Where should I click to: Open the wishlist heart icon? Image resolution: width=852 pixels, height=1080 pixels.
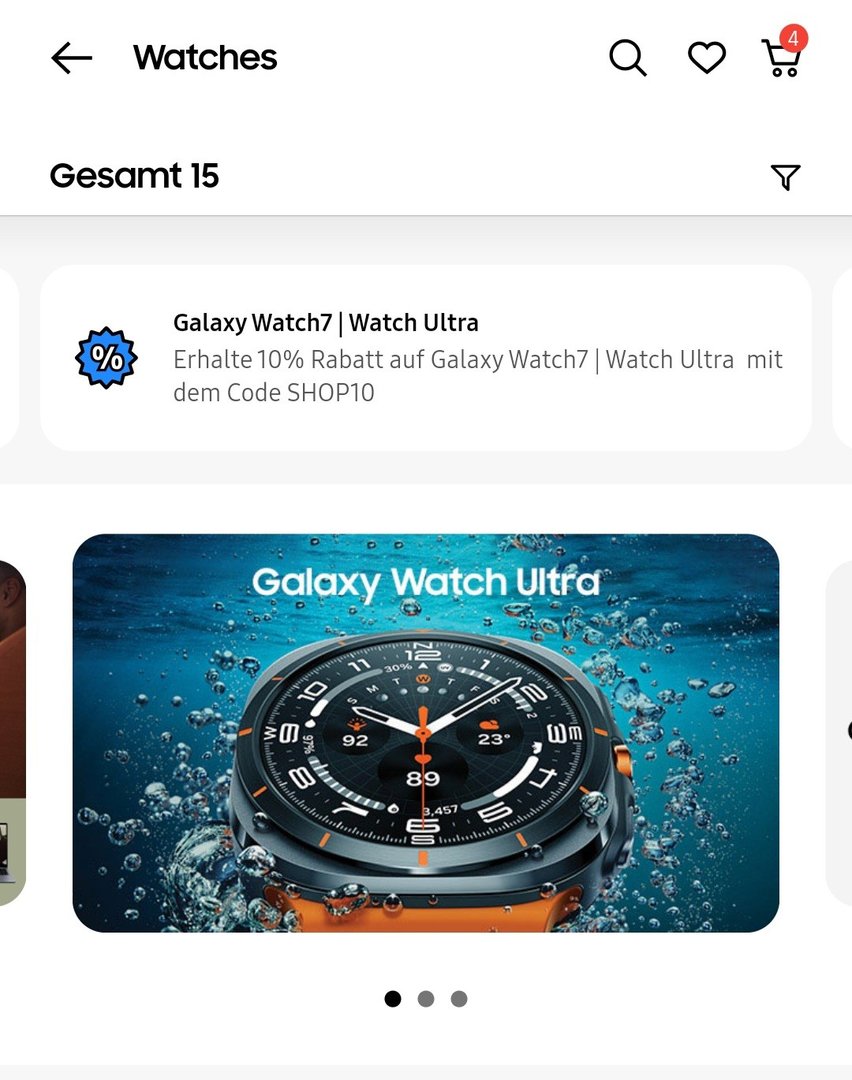pyautogui.click(x=706, y=58)
